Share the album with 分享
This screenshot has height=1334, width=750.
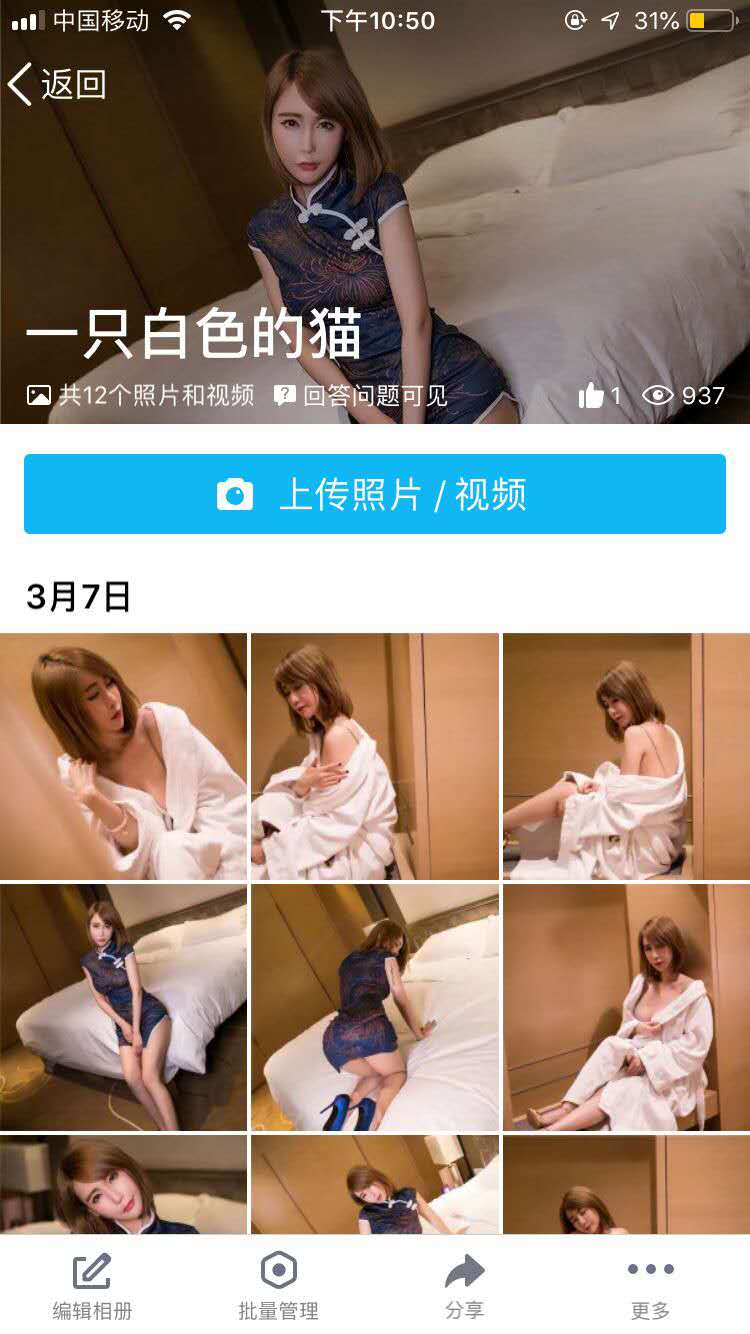point(464,1287)
